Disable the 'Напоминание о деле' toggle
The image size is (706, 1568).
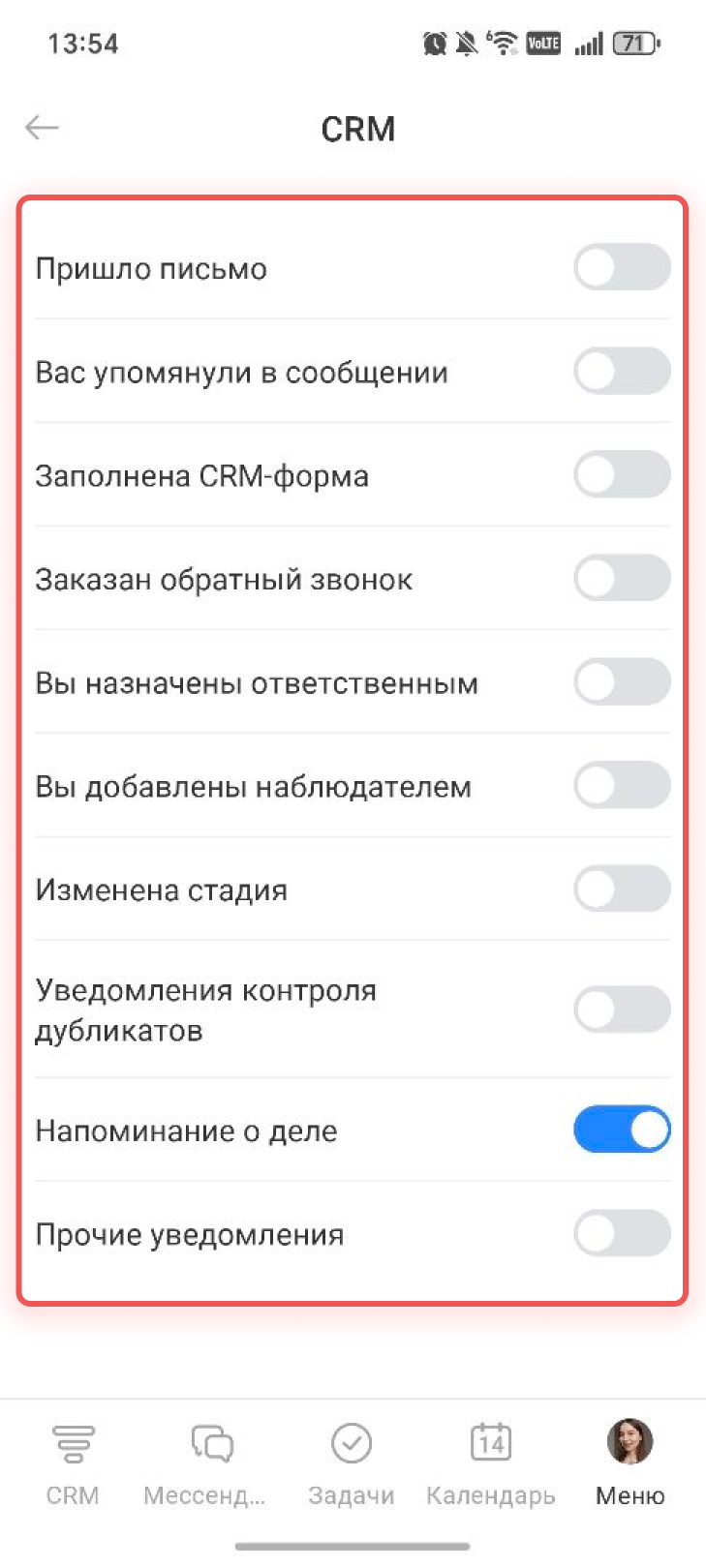click(x=621, y=1130)
